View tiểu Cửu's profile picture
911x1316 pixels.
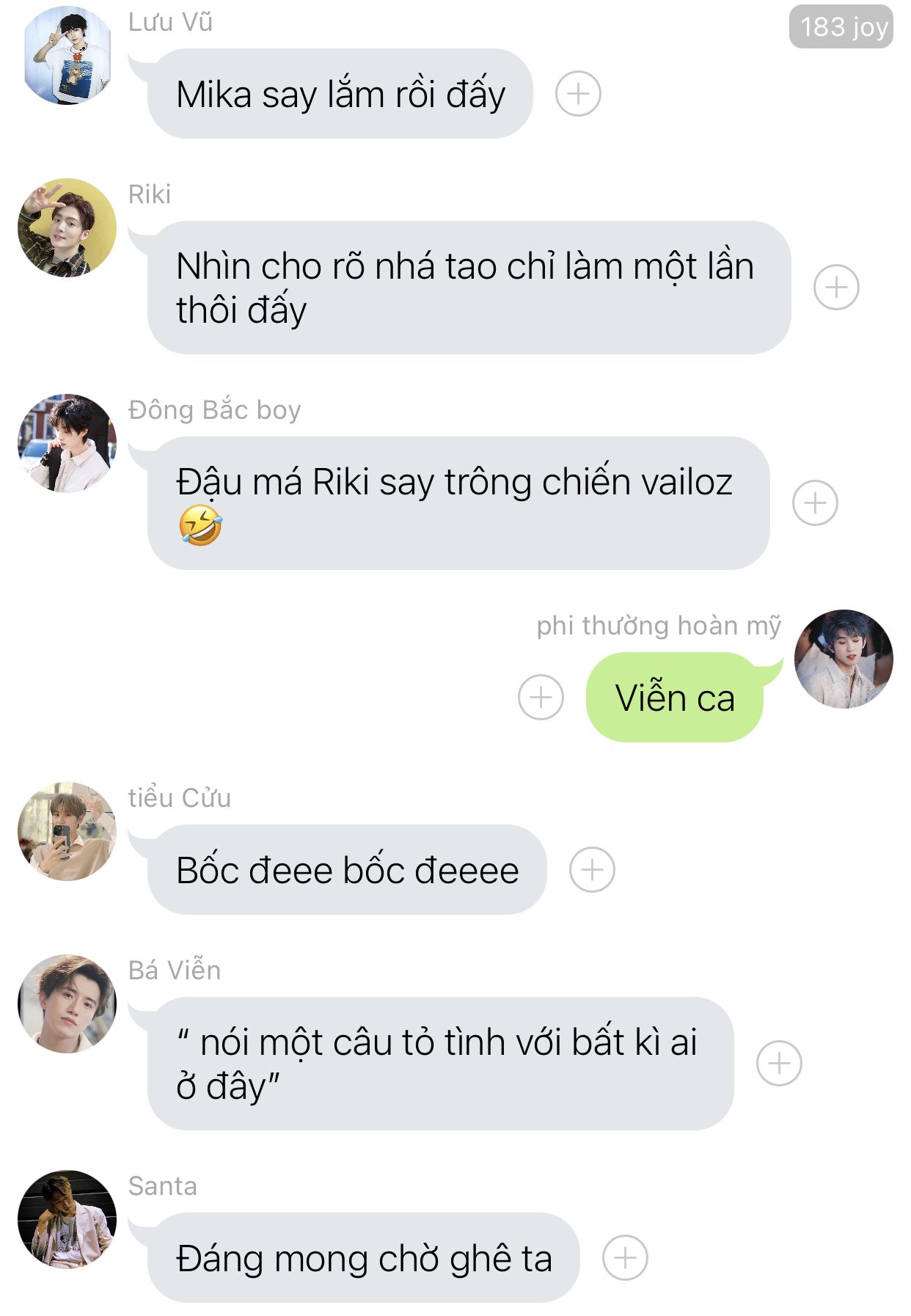click(x=67, y=832)
